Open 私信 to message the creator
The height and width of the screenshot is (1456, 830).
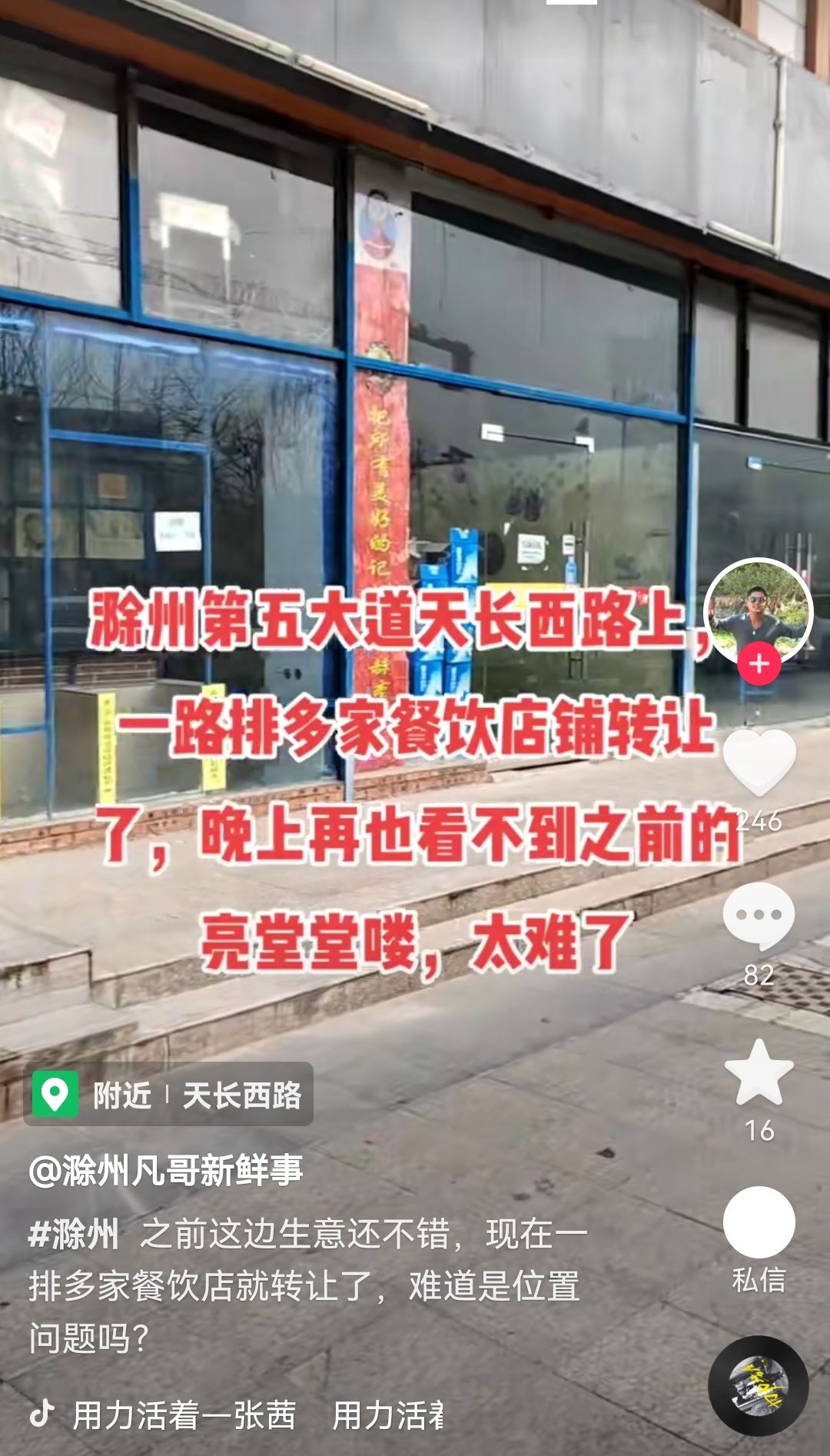[759, 1239]
